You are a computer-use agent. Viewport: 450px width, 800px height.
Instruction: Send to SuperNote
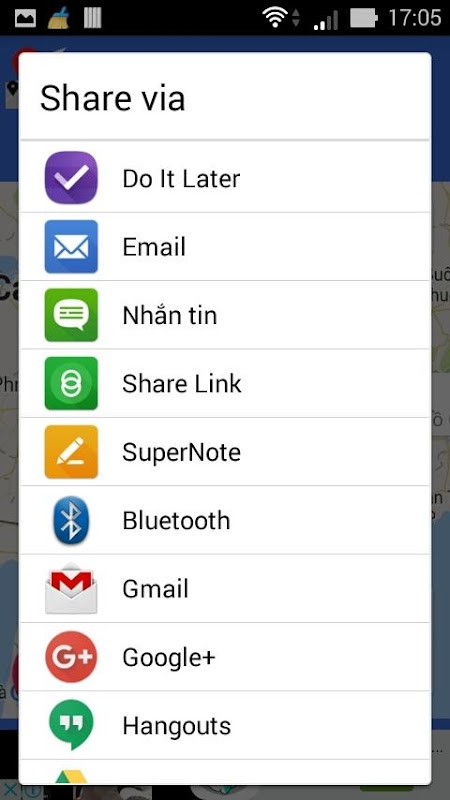[x=225, y=452]
